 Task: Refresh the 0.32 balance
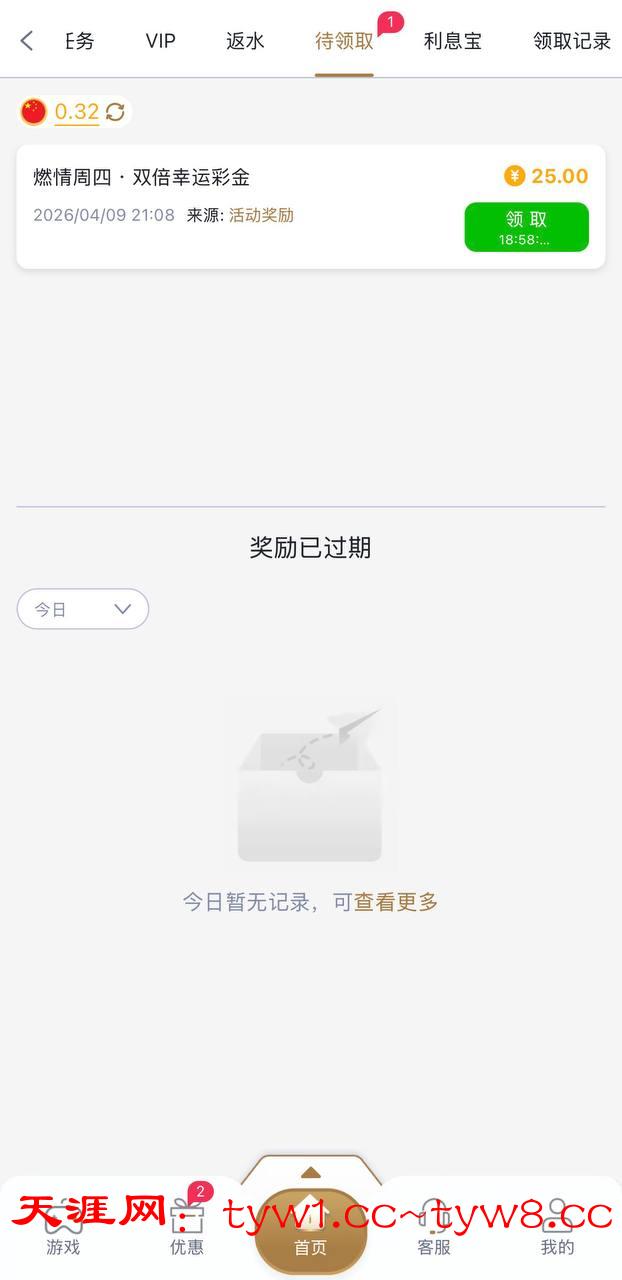tap(116, 112)
